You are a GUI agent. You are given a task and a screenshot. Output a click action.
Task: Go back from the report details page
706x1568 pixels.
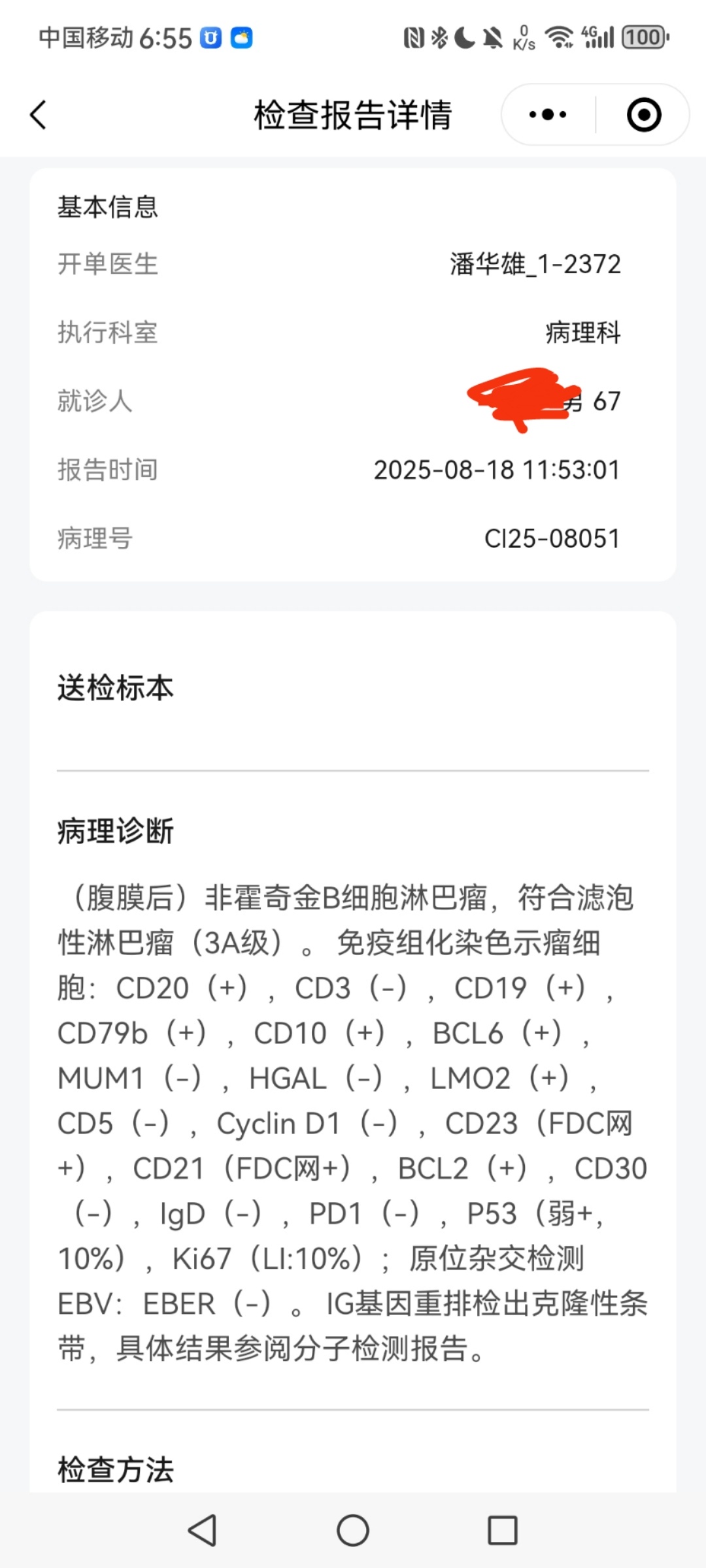pos(39,115)
